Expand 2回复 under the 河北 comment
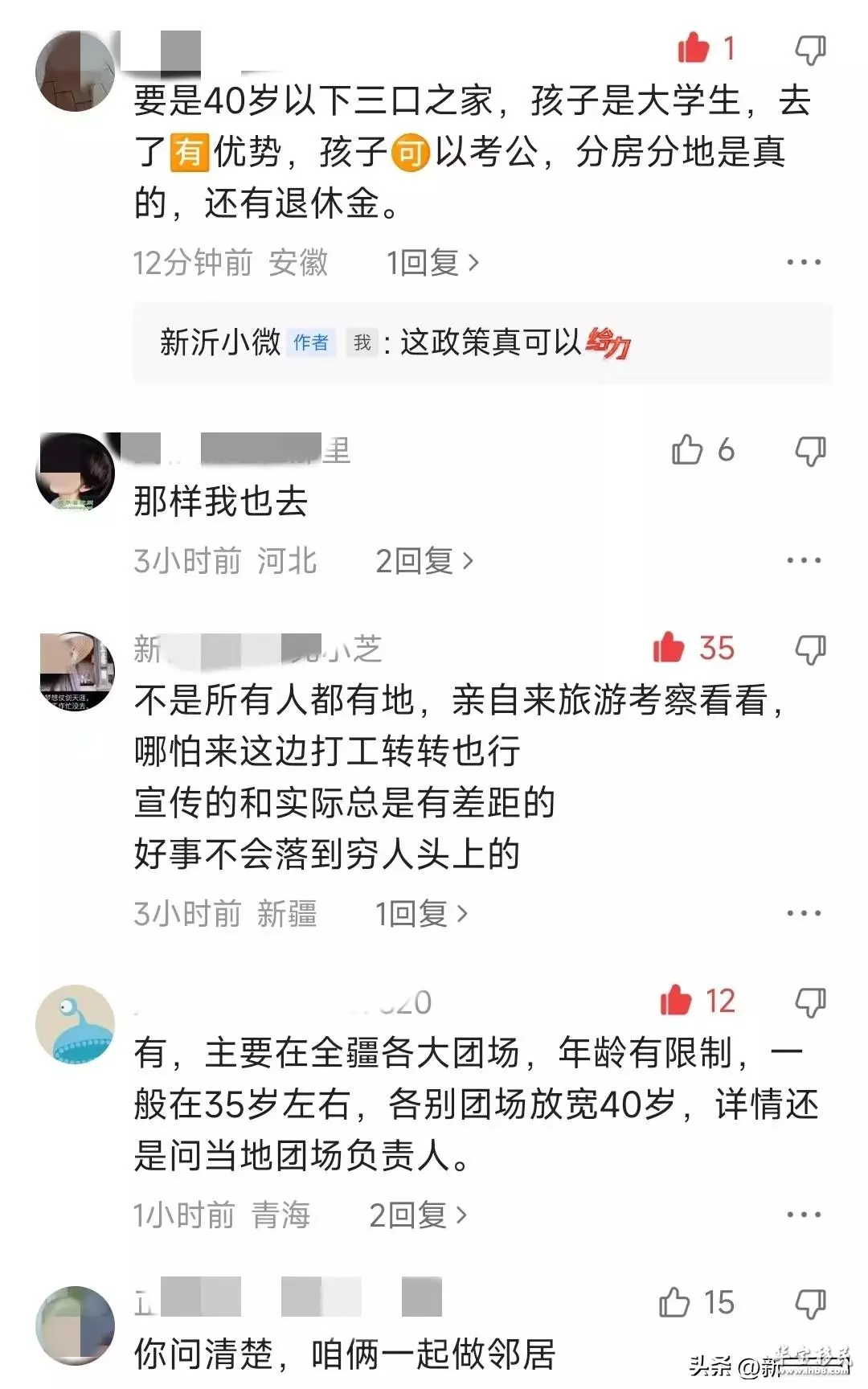 [x=424, y=561]
